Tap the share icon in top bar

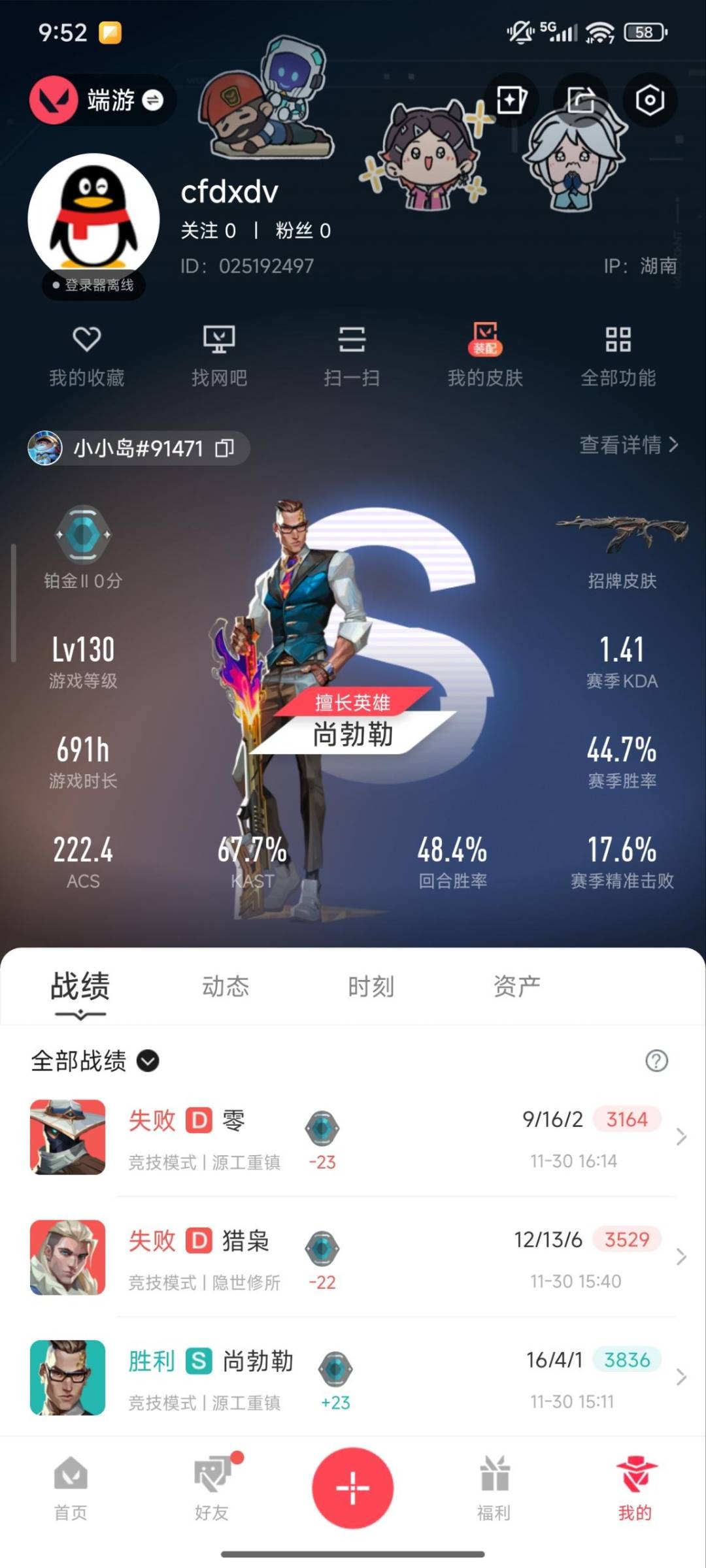pyautogui.click(x=580, y=101)
